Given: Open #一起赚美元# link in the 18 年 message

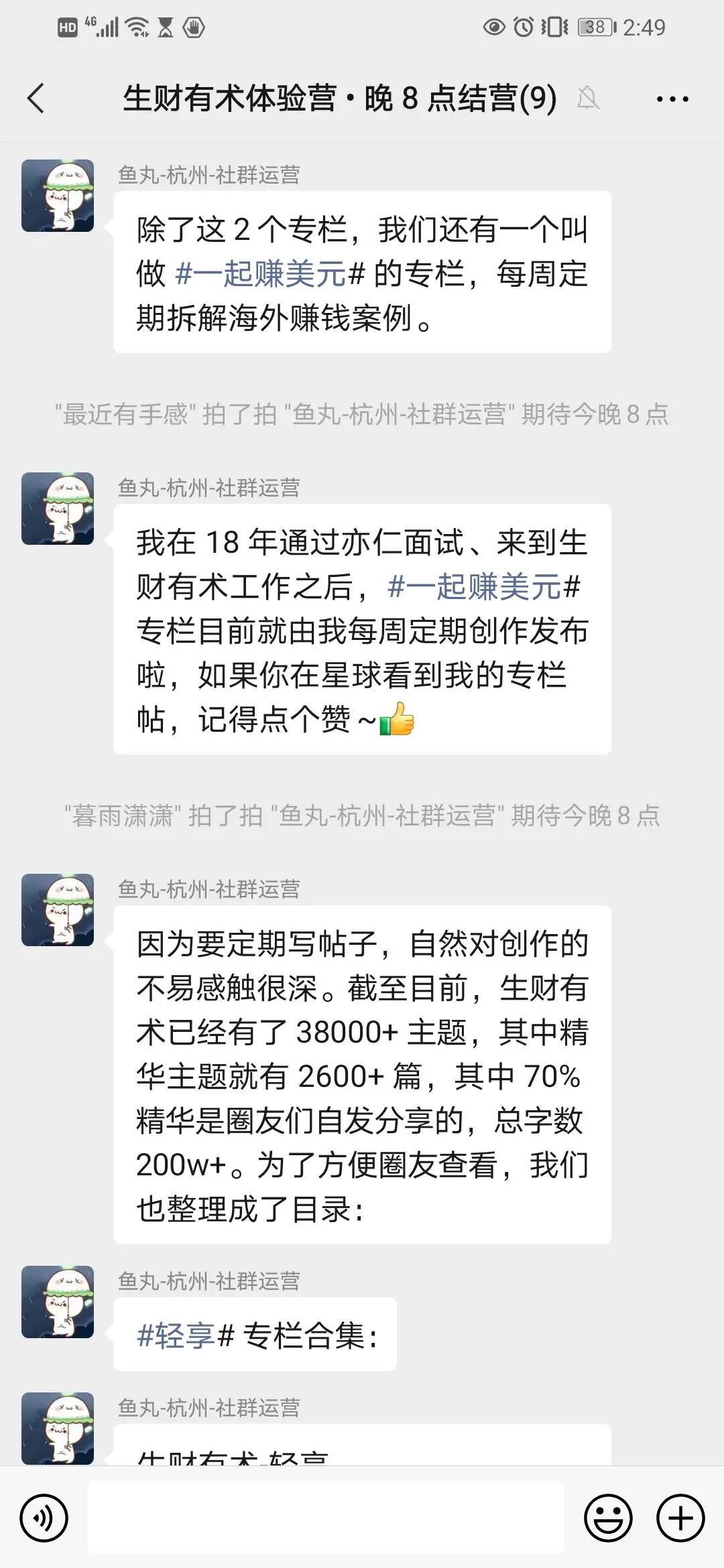Looking at the screenshot, I should (x=483, y=587).
